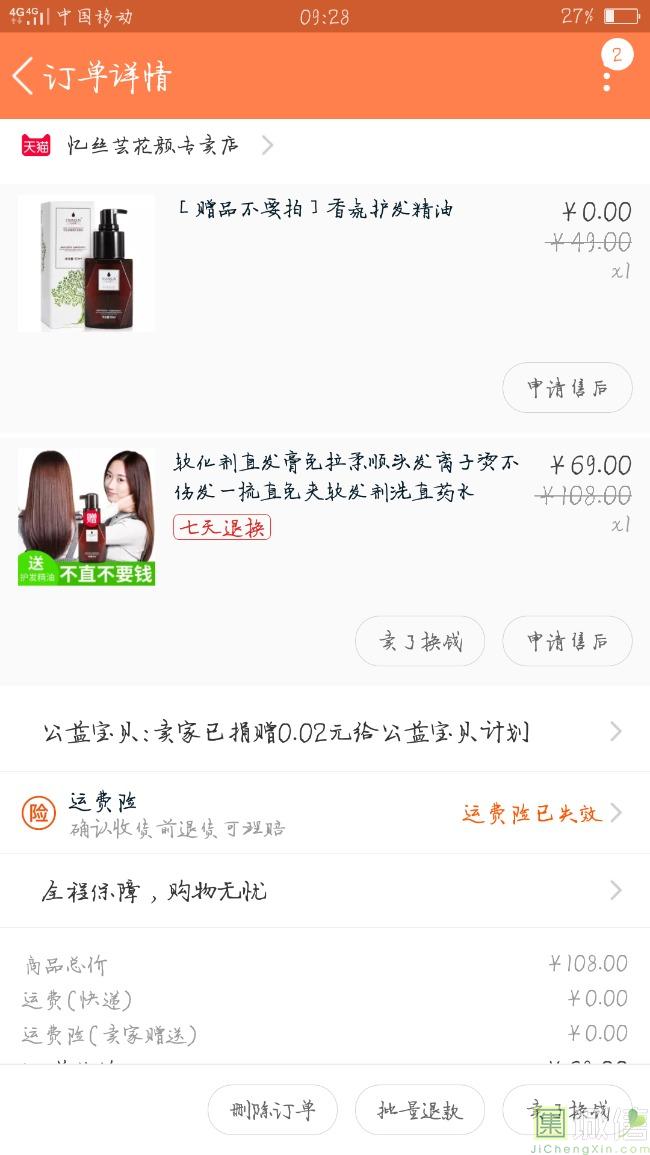The image size is (650, 1155).
Task: Apply 申请售后 for the 直发膏 item
Action: point(567,642)
